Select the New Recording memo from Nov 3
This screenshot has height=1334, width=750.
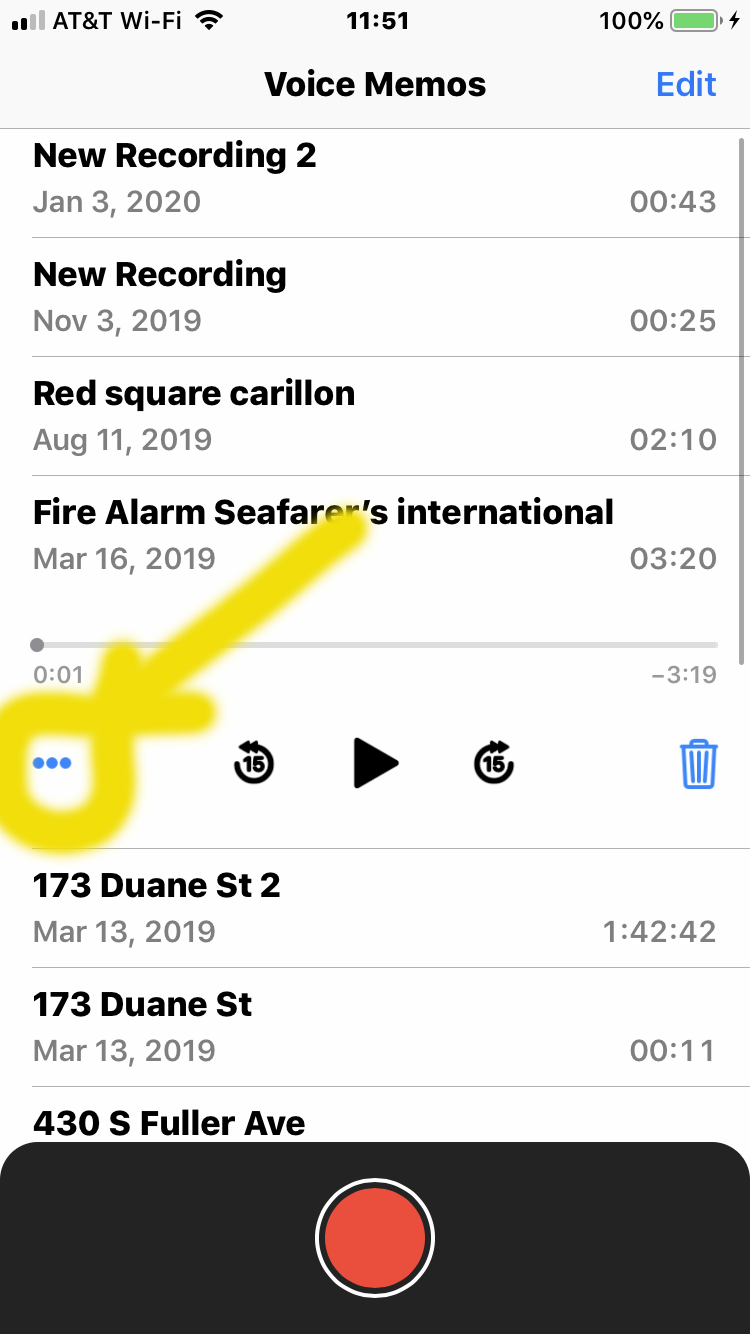[375, 297]
